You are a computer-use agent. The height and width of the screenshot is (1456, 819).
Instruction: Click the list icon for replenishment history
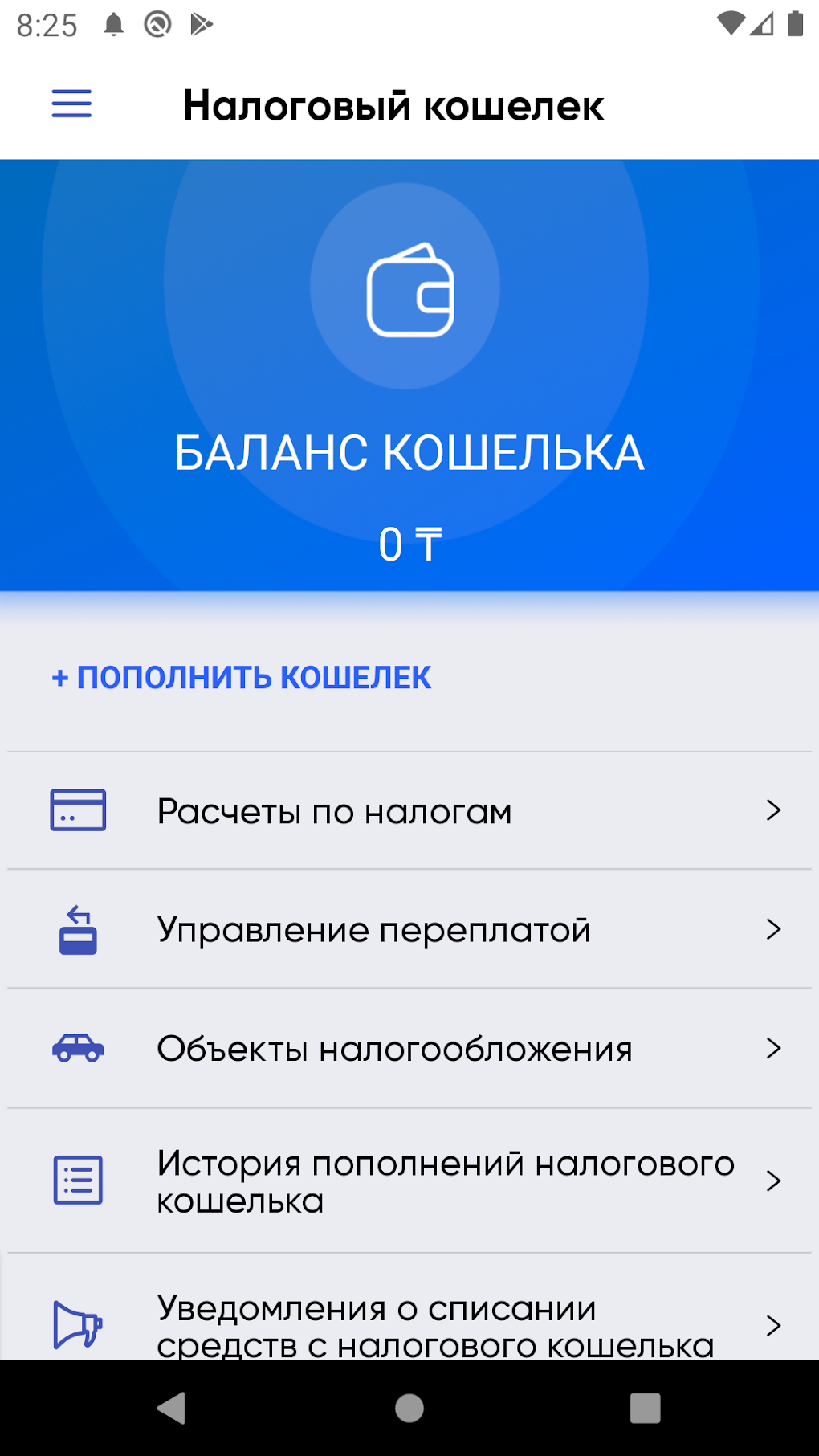pos(76,1180)
